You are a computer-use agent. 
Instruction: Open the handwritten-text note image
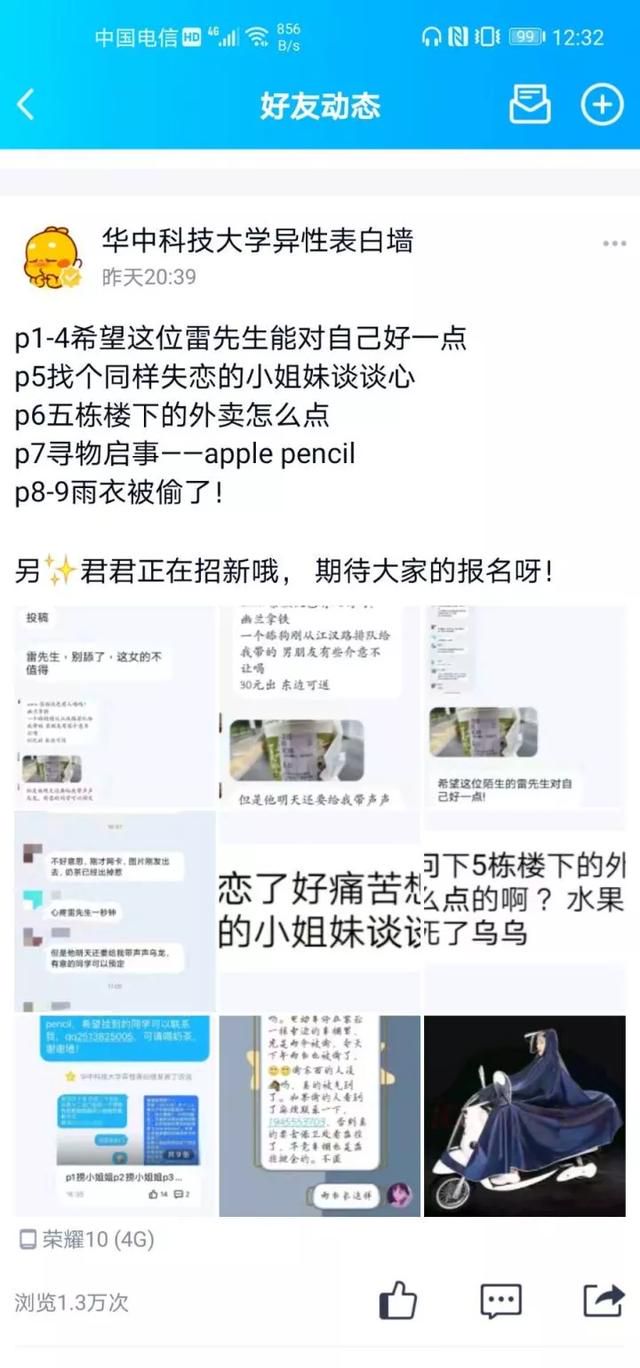[319, 1116]
